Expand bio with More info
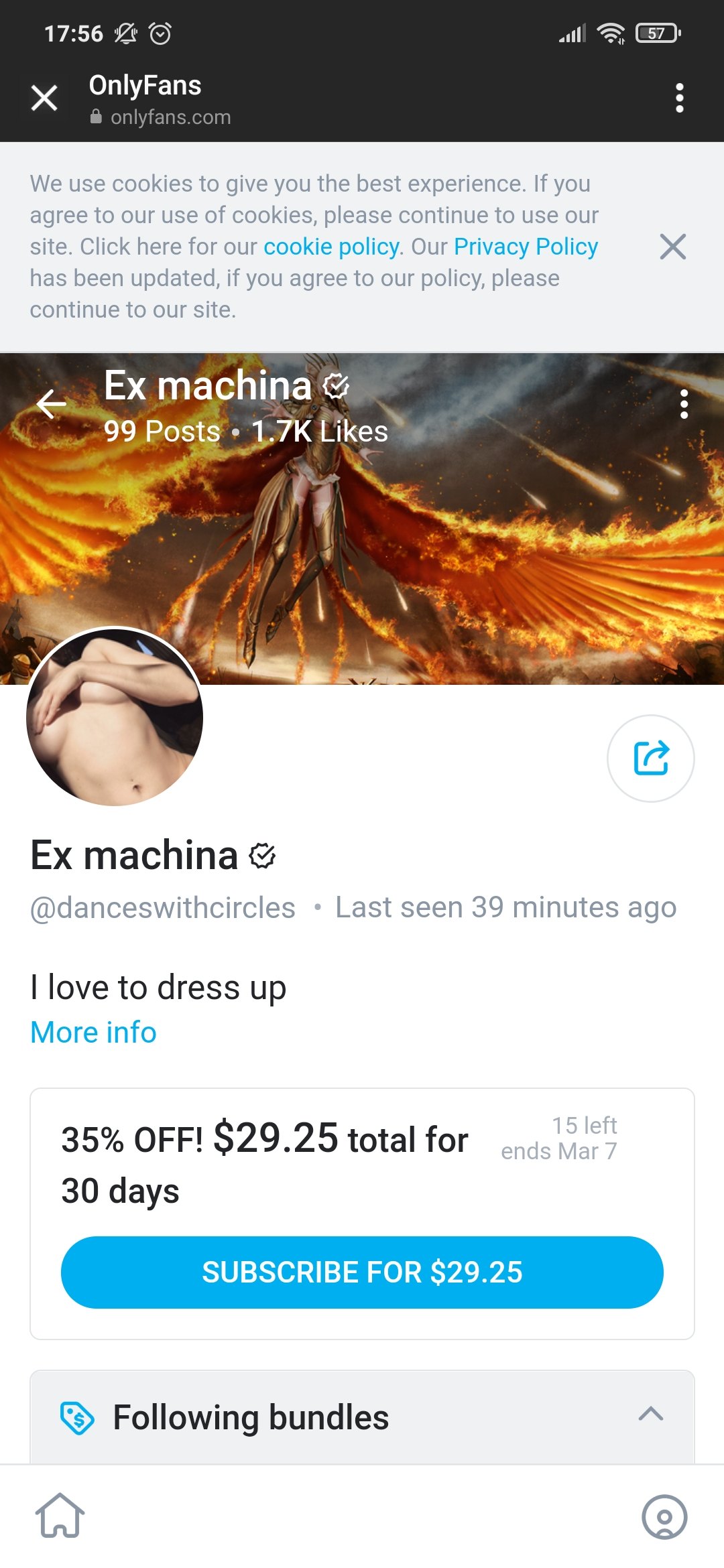This screenshot has height=1568, width=724. tap(93, 1032)
